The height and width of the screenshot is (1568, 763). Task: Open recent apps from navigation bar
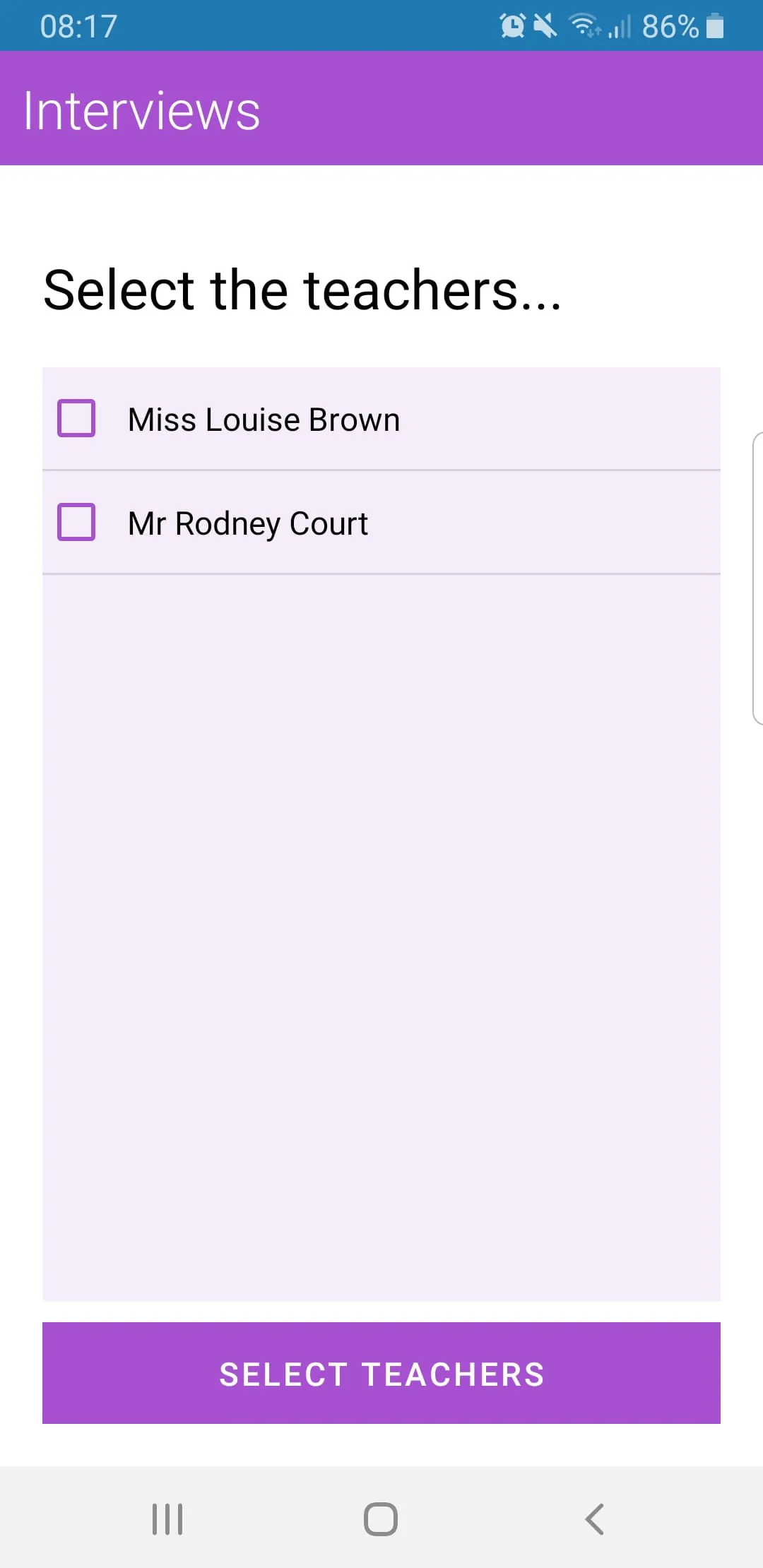click(x=167, y=1519)
